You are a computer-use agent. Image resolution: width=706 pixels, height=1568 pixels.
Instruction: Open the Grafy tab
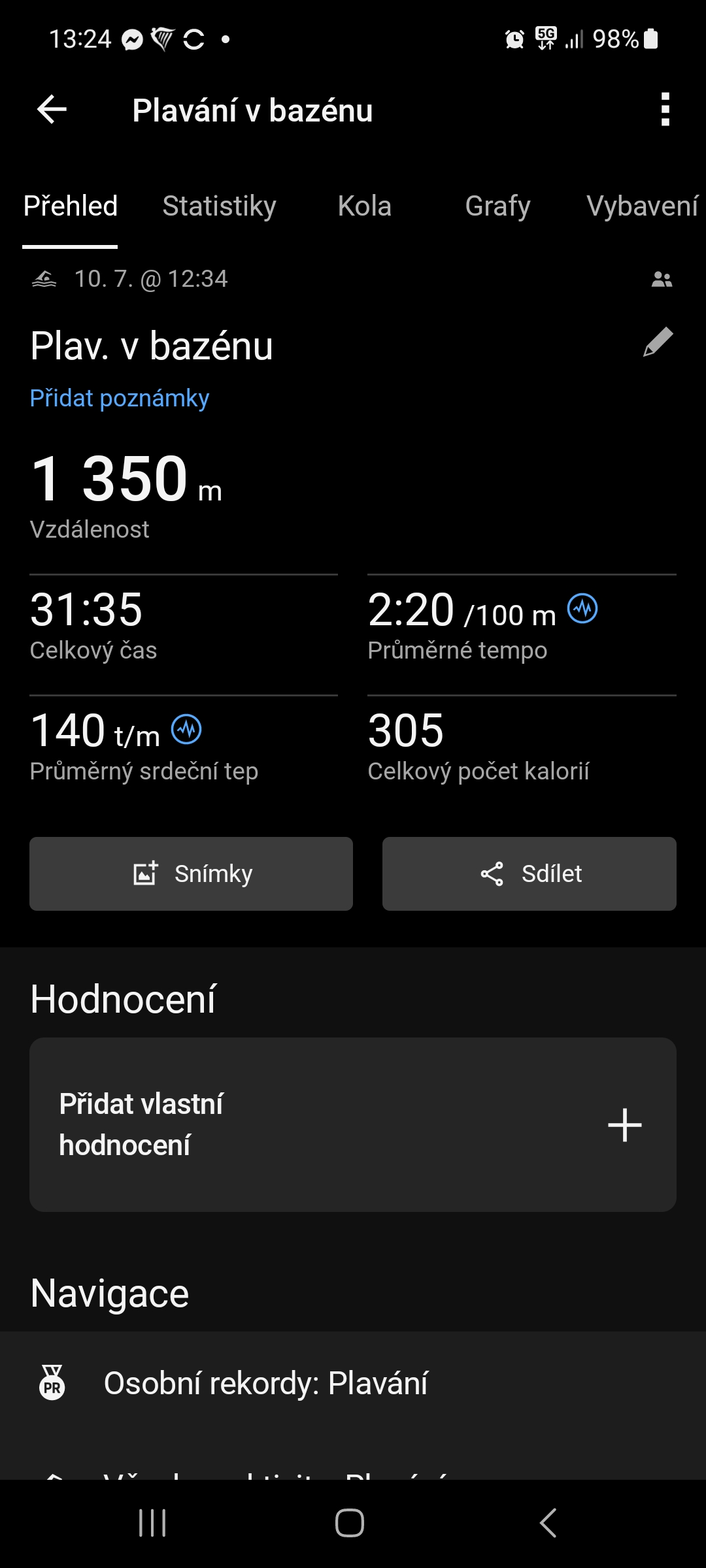click(497, 206)
